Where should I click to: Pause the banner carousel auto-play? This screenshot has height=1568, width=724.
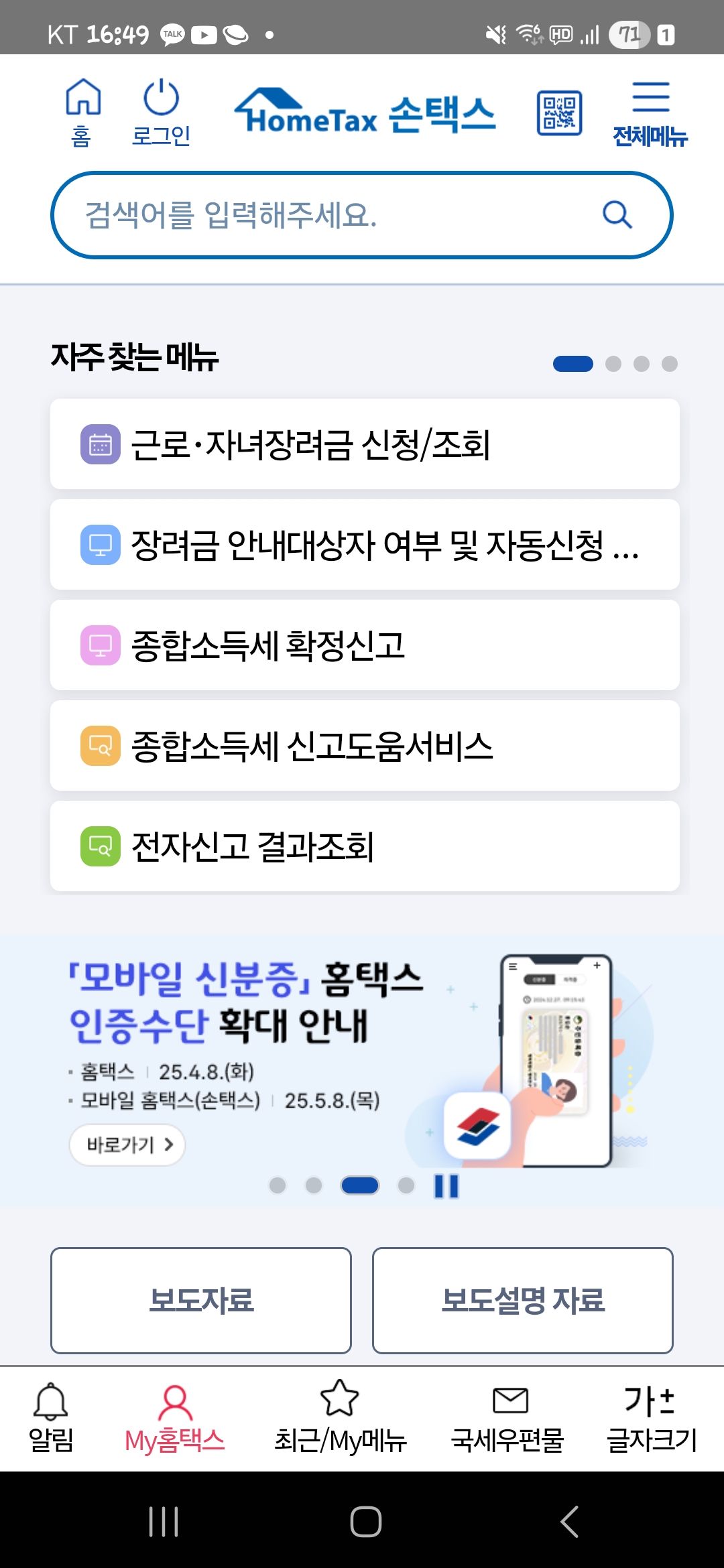[x=444, y=1185]
